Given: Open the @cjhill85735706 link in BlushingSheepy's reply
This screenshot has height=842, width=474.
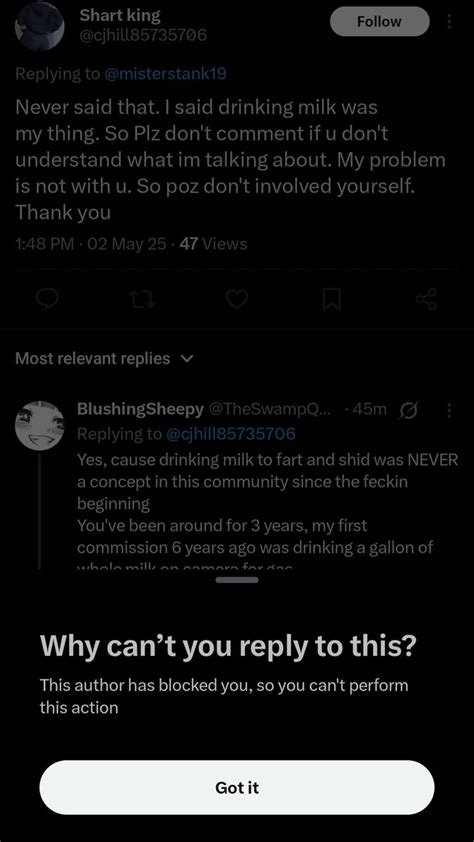Looking at the screenshot, I should (x=231, y=433).
